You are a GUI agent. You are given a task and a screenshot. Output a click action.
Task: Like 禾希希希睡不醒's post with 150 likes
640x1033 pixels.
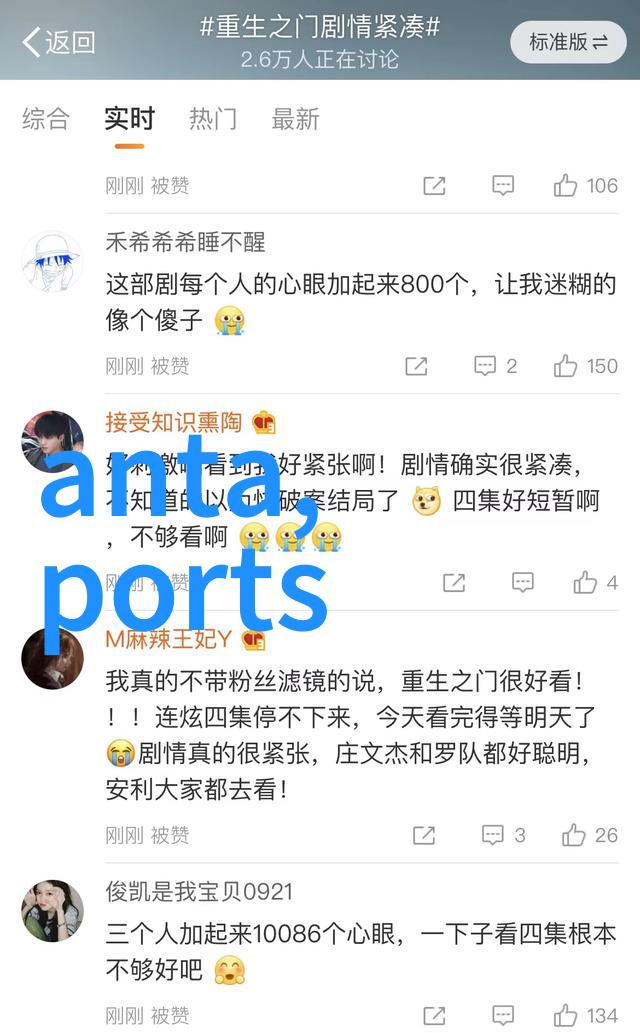coord(586,366)
